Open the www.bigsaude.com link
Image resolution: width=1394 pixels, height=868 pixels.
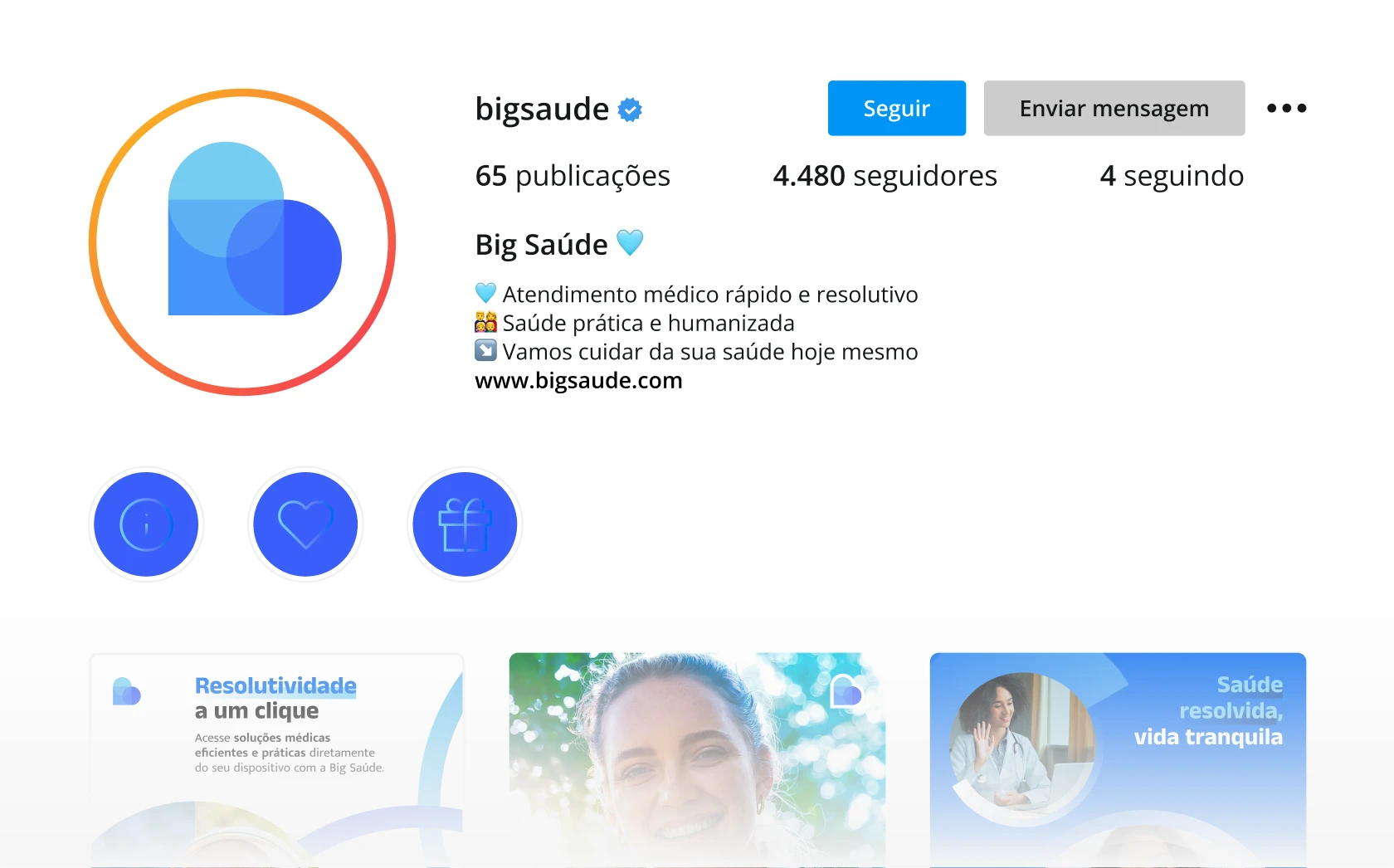tap(578, 381)
